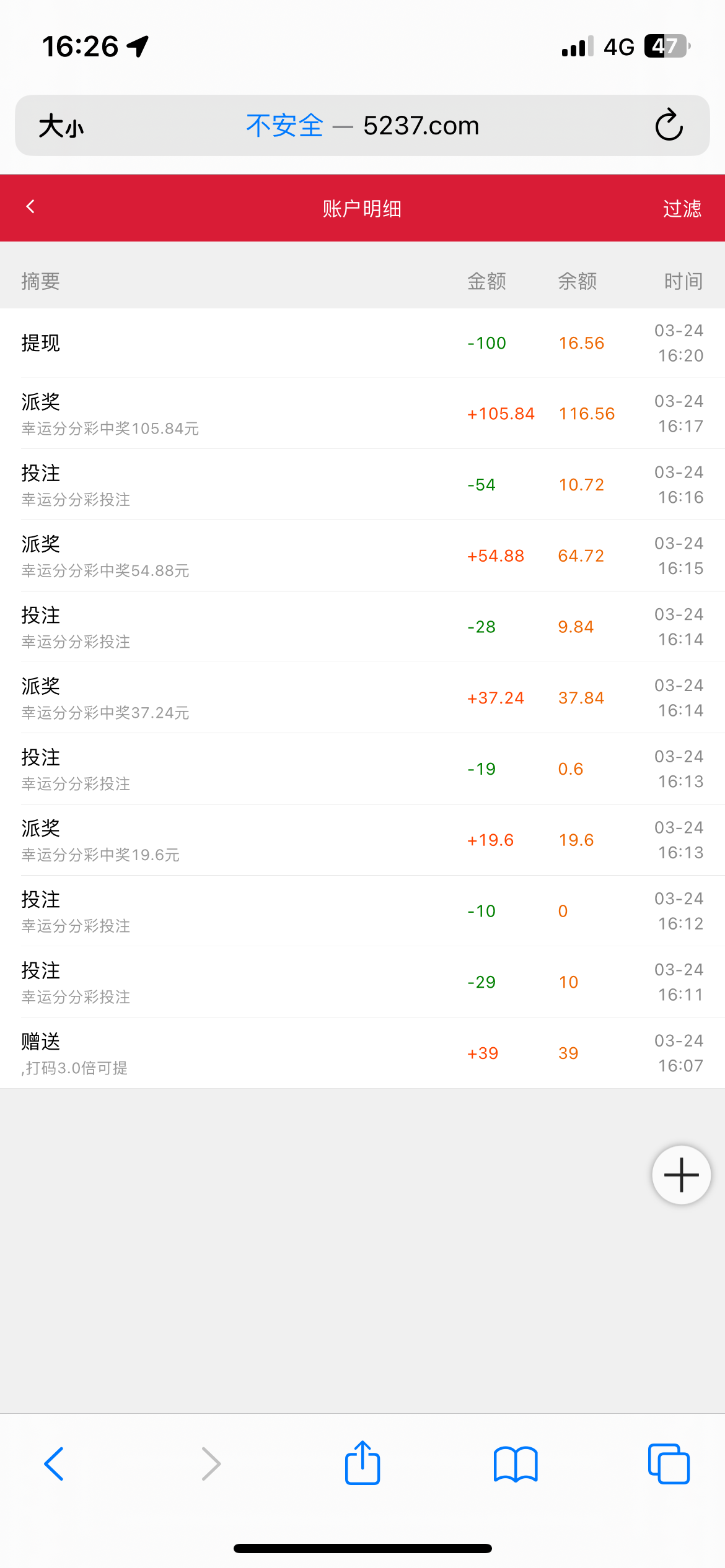
Task: Go back in Safari's bottom toolbar
Action: pos(55,1464)
